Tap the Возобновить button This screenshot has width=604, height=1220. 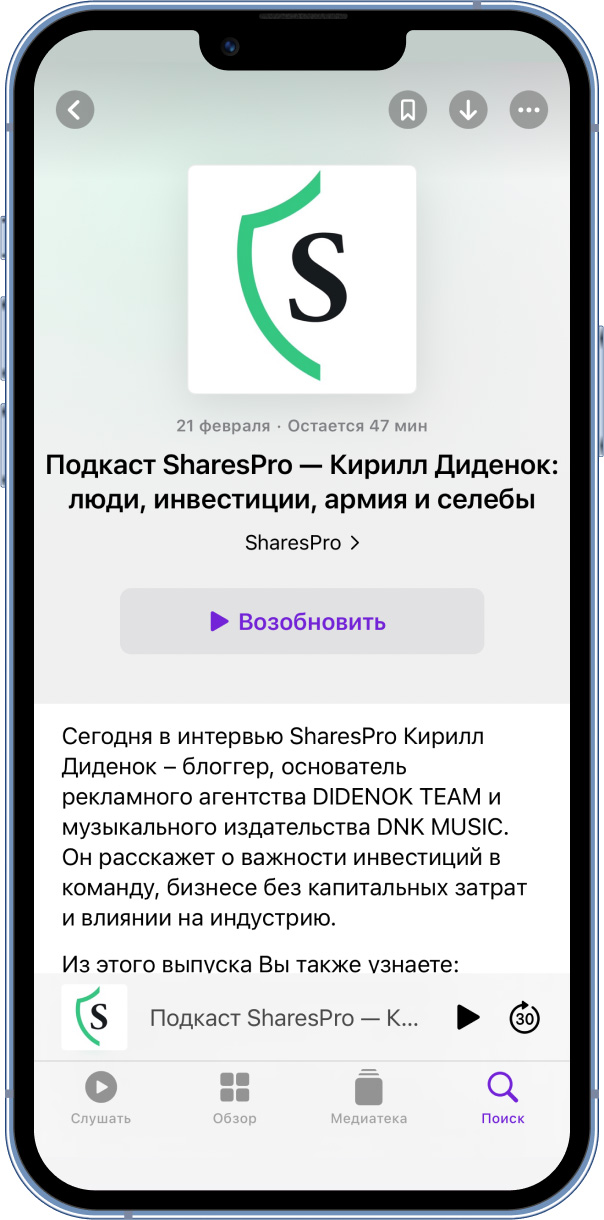[x=302, y=621]
